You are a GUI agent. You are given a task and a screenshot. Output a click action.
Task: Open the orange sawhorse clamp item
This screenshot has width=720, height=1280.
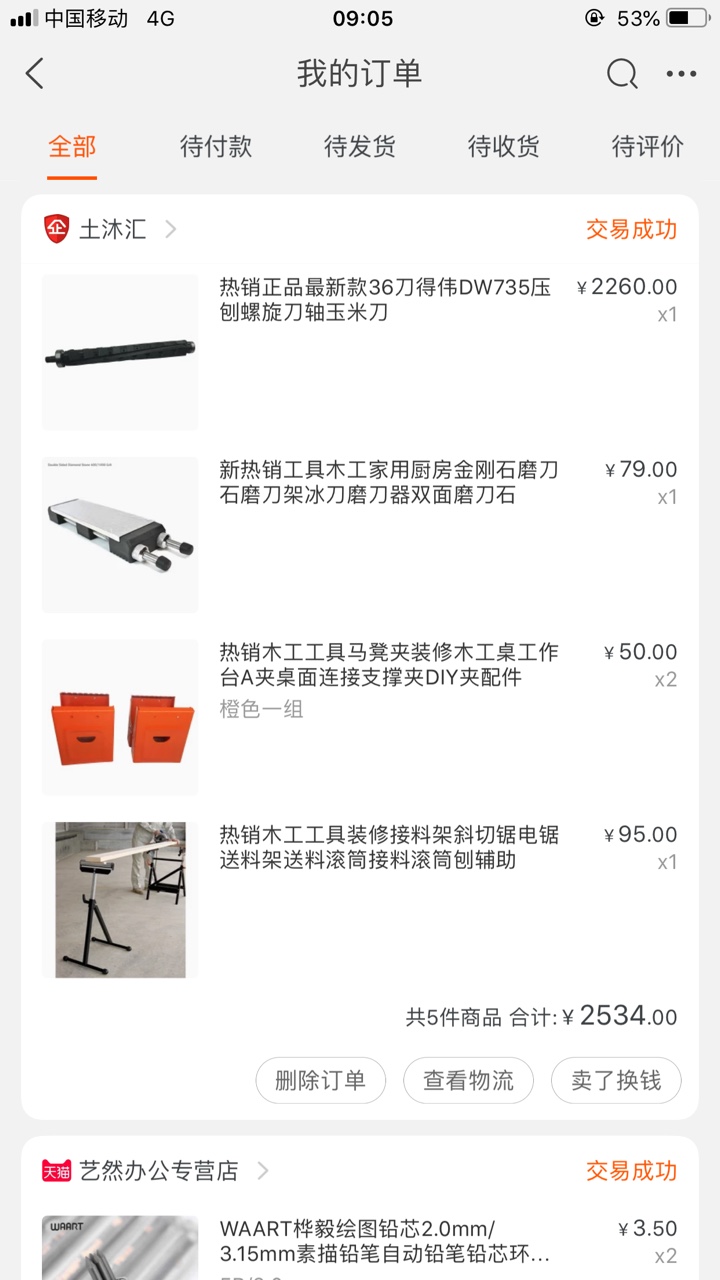coord(360,717)
